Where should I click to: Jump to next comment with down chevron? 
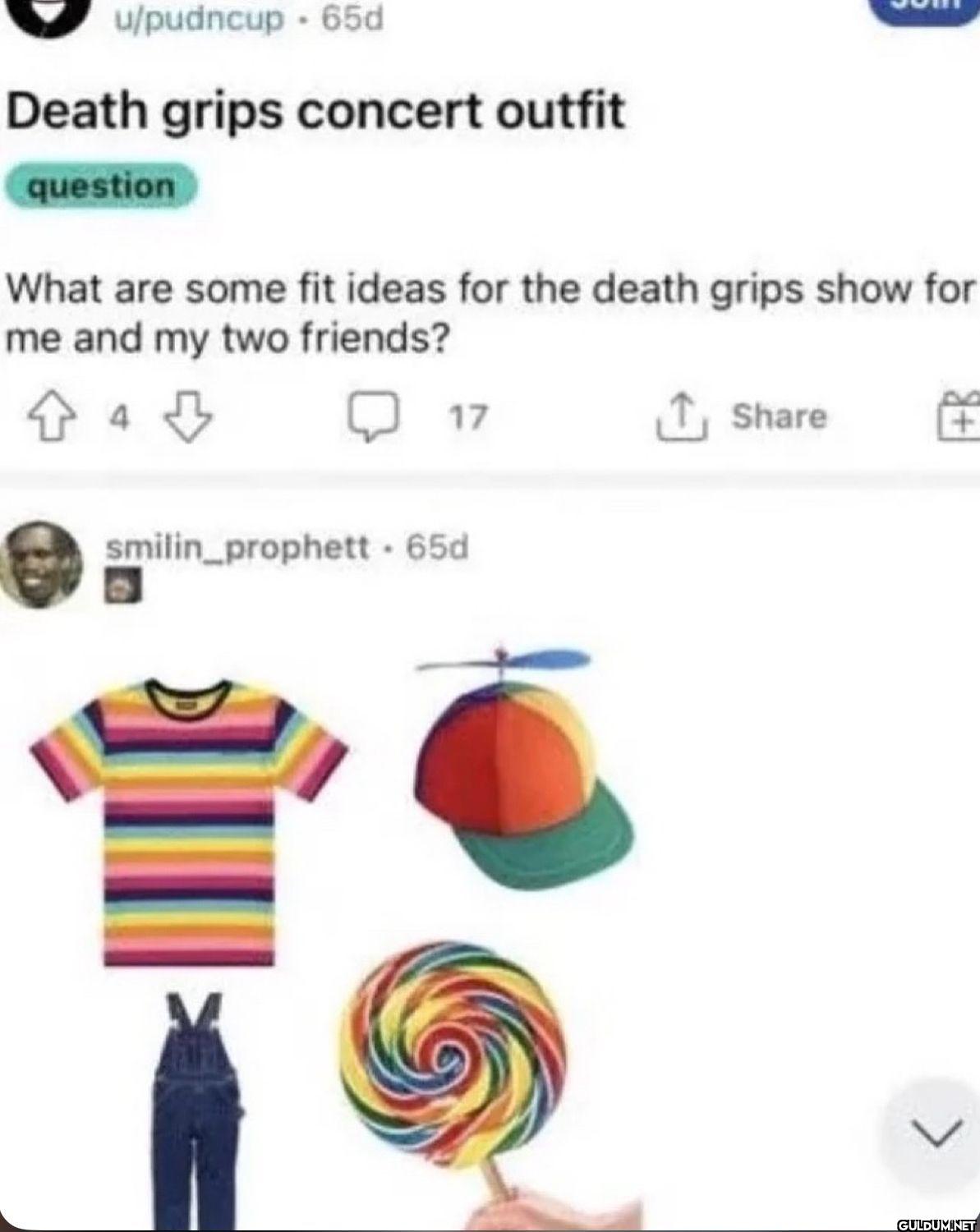point(936,1133)
